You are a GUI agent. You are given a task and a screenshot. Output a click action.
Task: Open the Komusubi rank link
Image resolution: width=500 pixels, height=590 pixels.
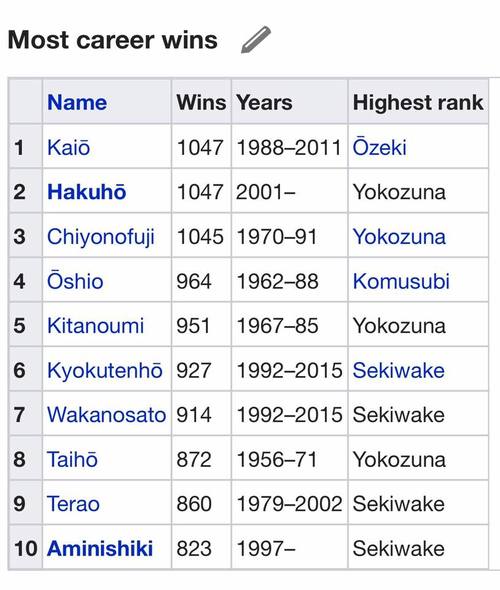click(401, 281)
